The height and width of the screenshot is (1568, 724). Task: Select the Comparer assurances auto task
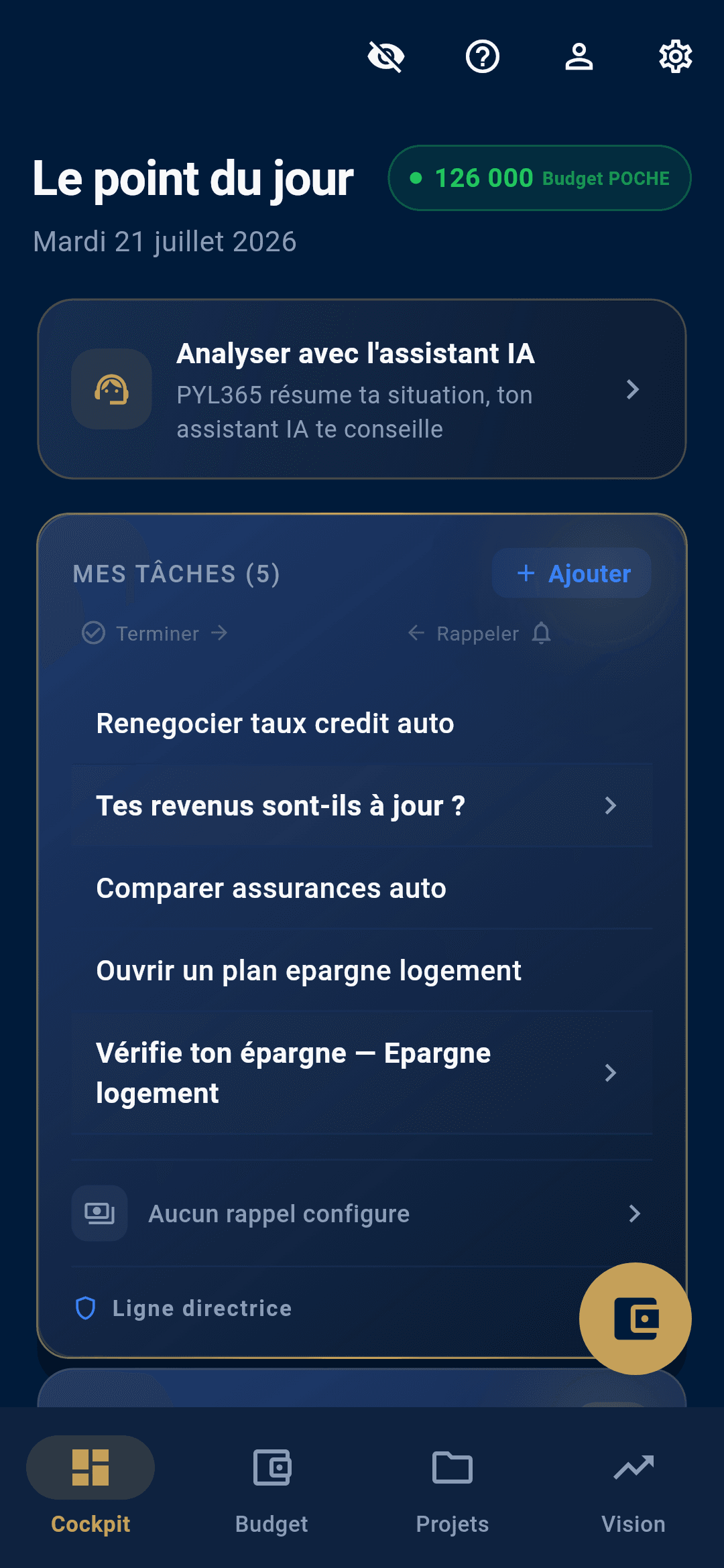(x=362, y=889)
